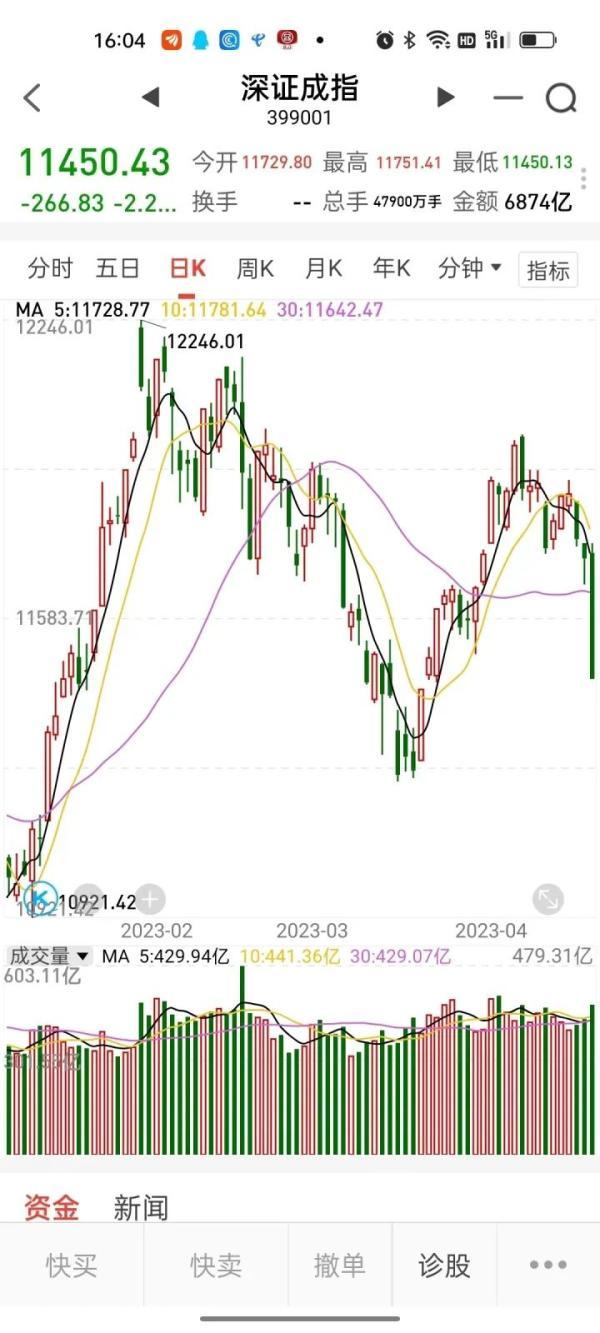Expand the chart to fullscreen

coord(547,898)
